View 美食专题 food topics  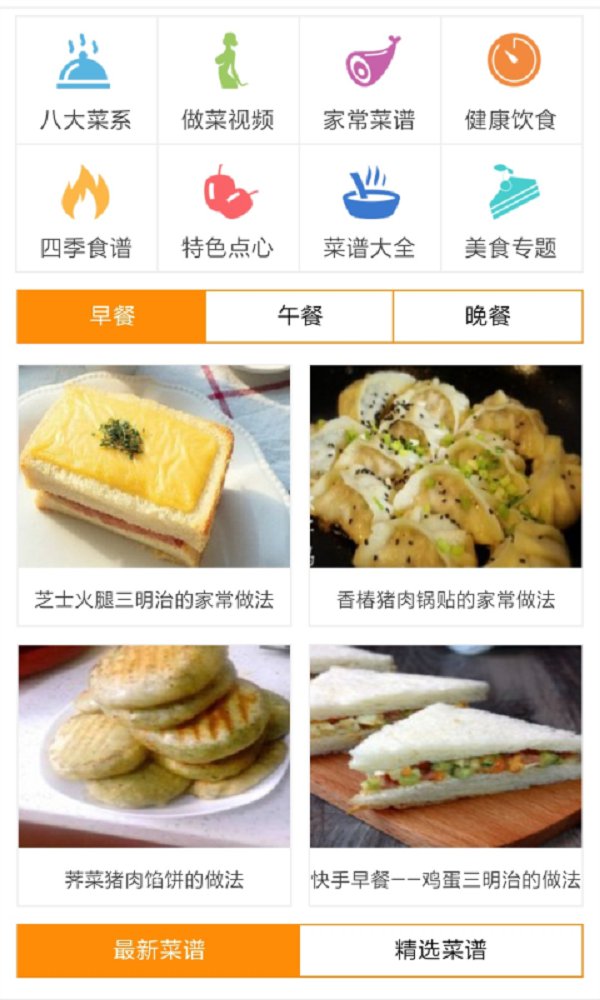tap(511, 209)
